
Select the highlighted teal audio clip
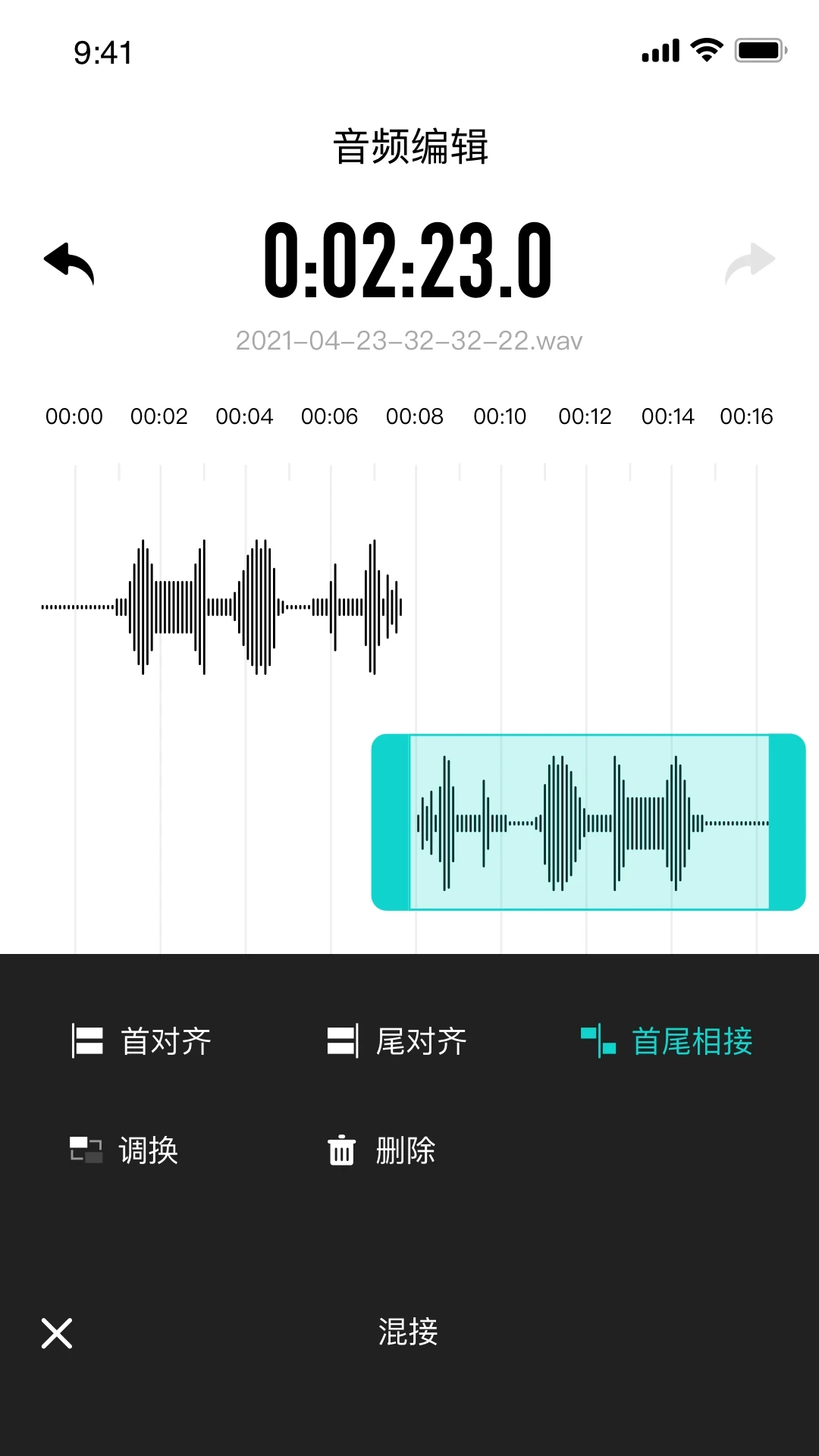(588, 822)
